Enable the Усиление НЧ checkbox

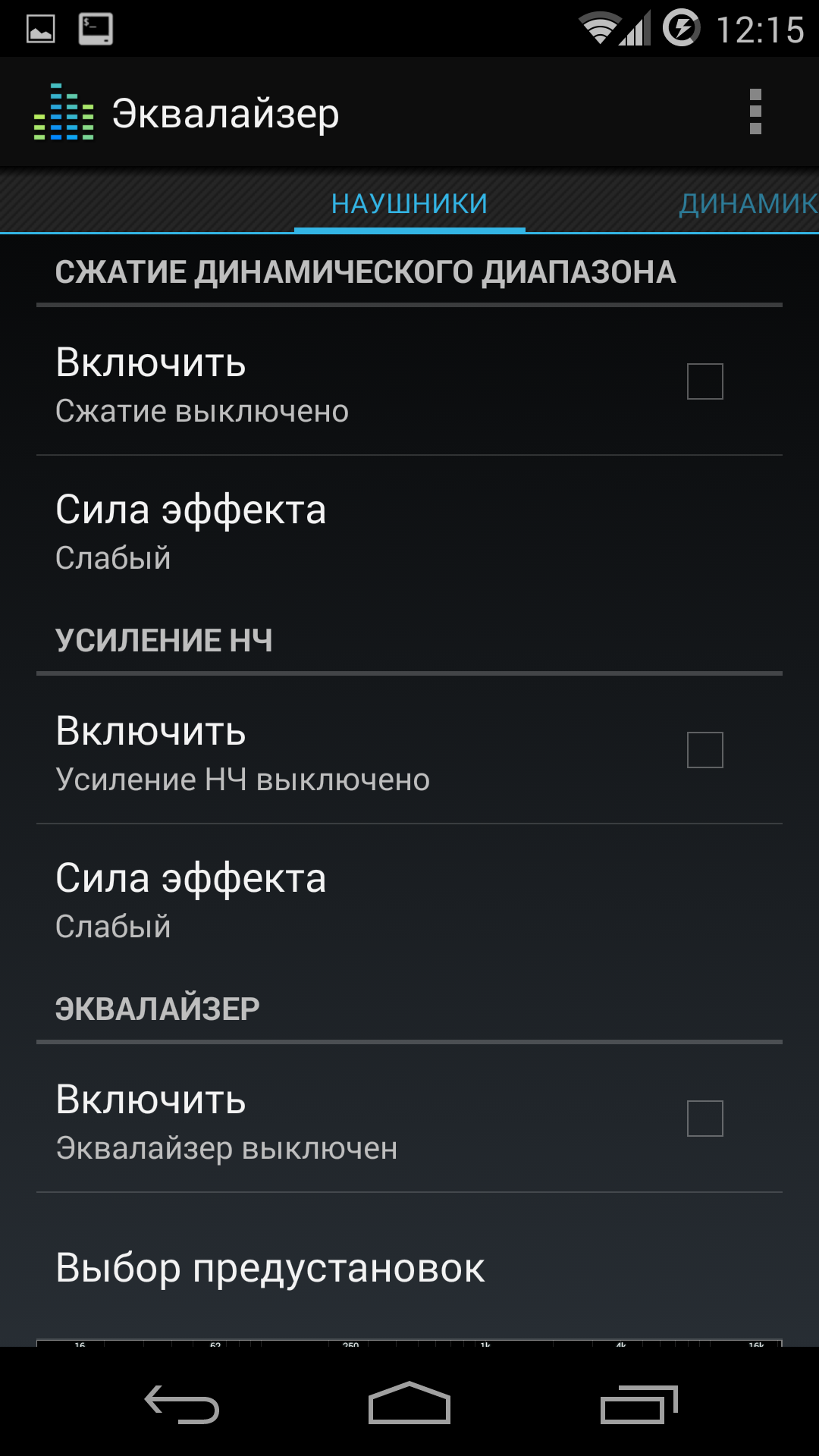[x=704, y=749]
